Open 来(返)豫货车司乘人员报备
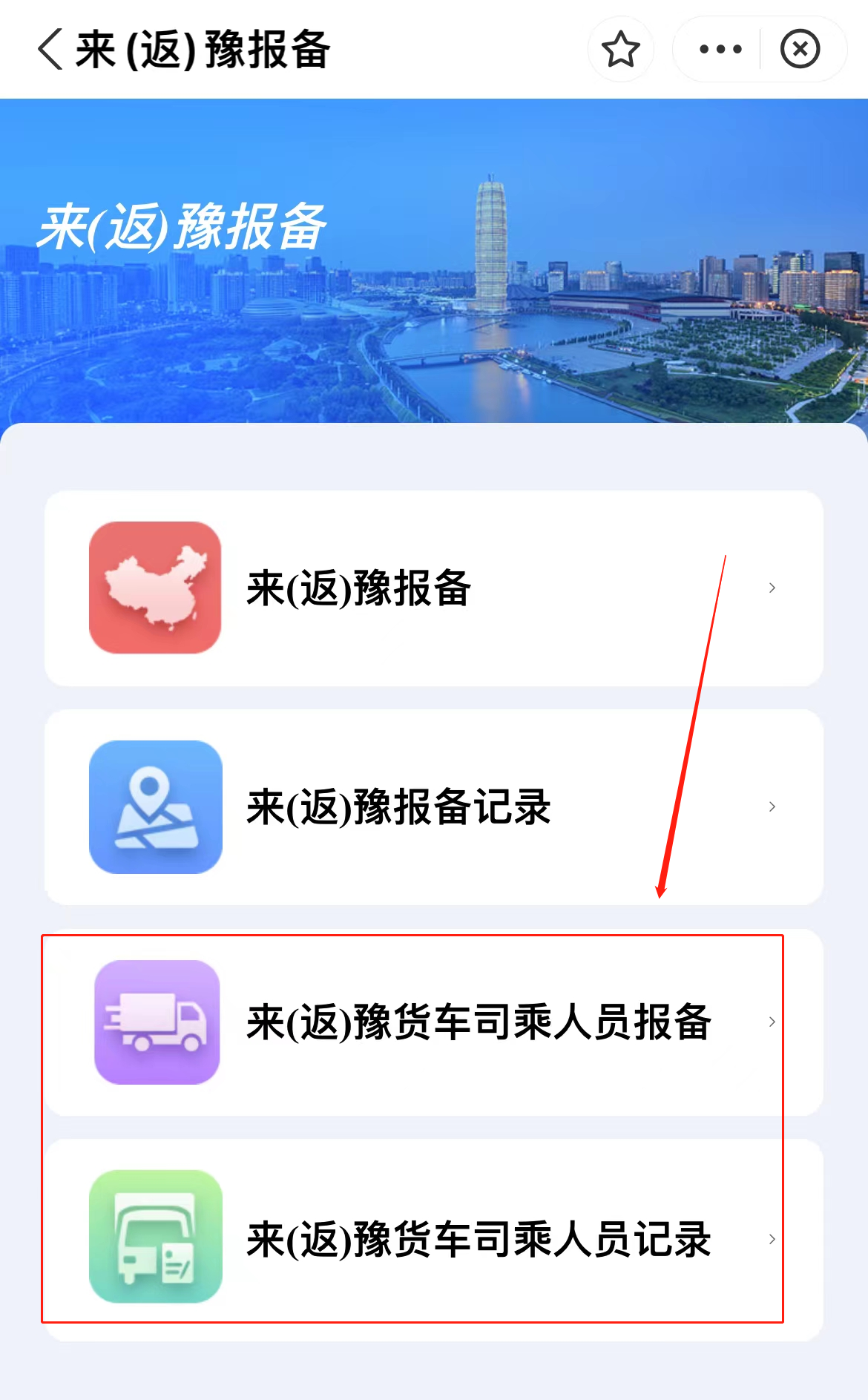The image size is (868, 1400). tap(433, 1022)
